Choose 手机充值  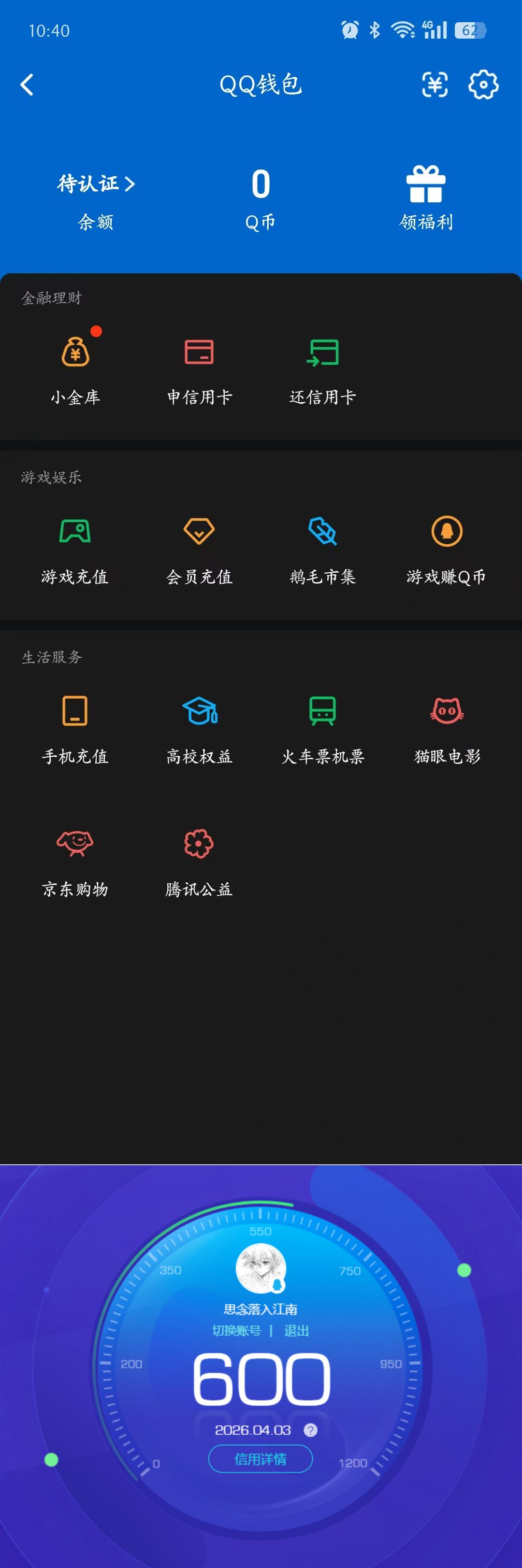click(75, 727)
